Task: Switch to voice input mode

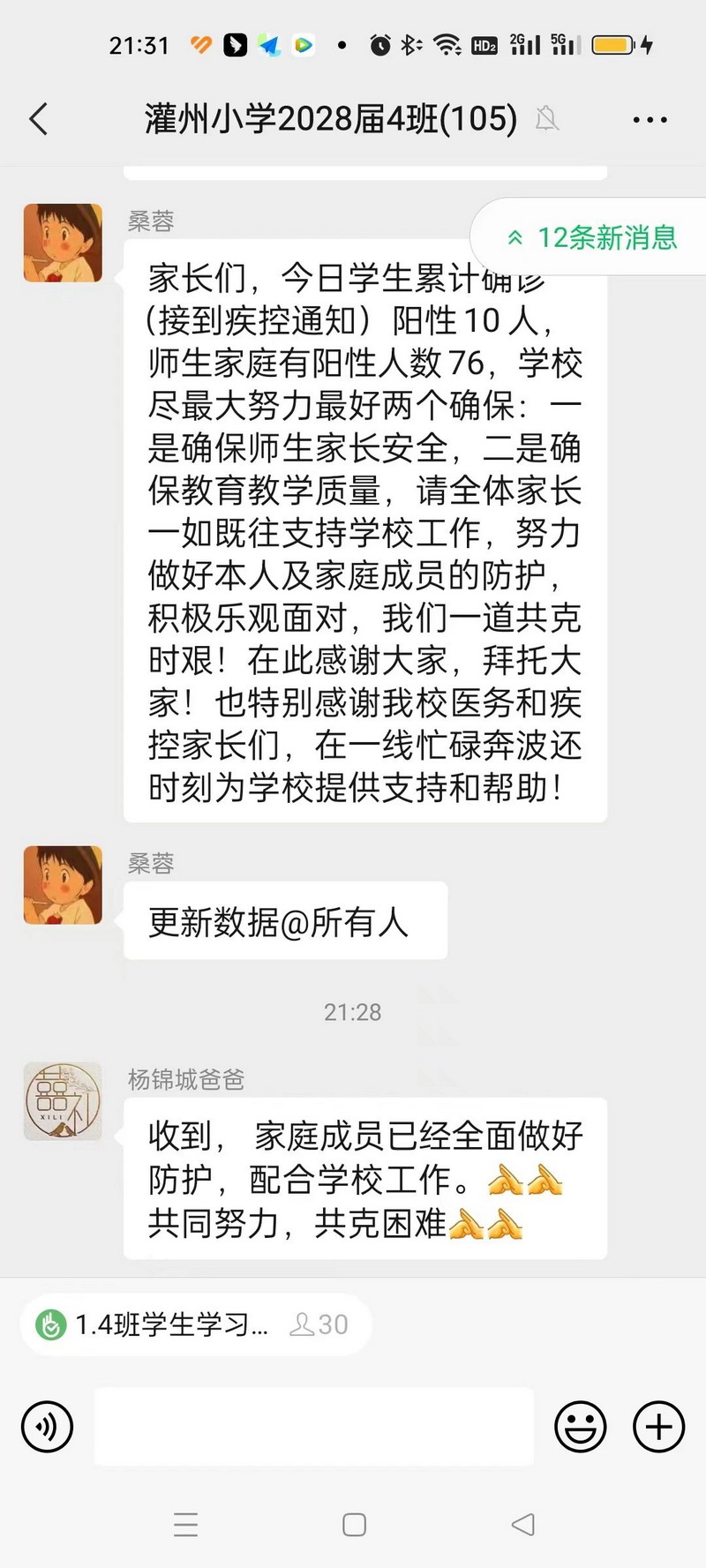Action: (47, 1427)
